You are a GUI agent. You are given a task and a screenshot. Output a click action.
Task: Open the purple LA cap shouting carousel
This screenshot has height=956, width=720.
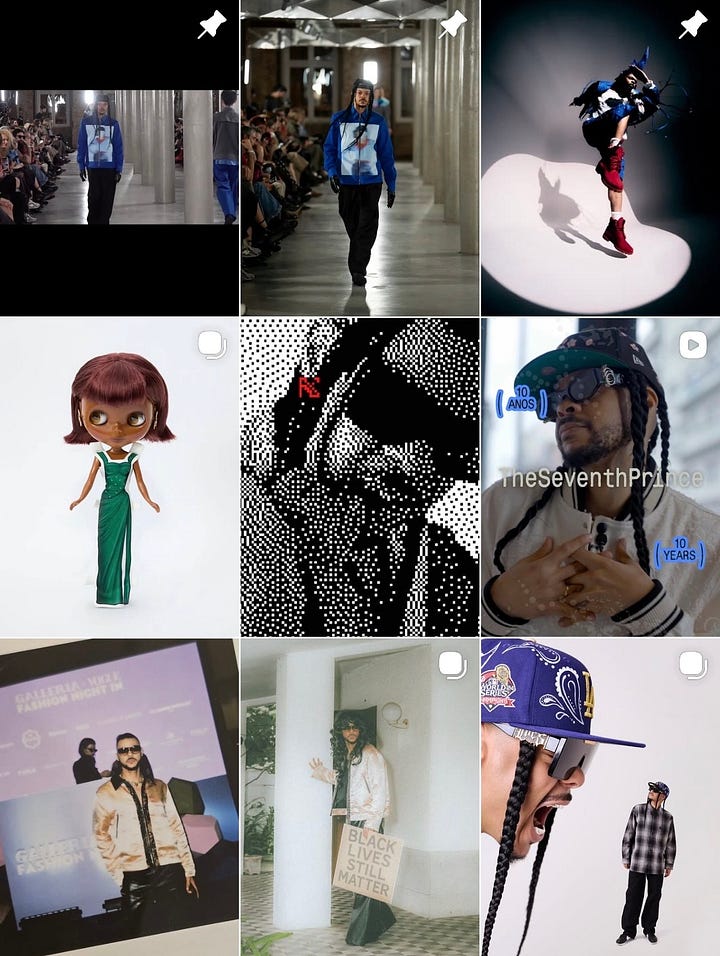point(601,797)
